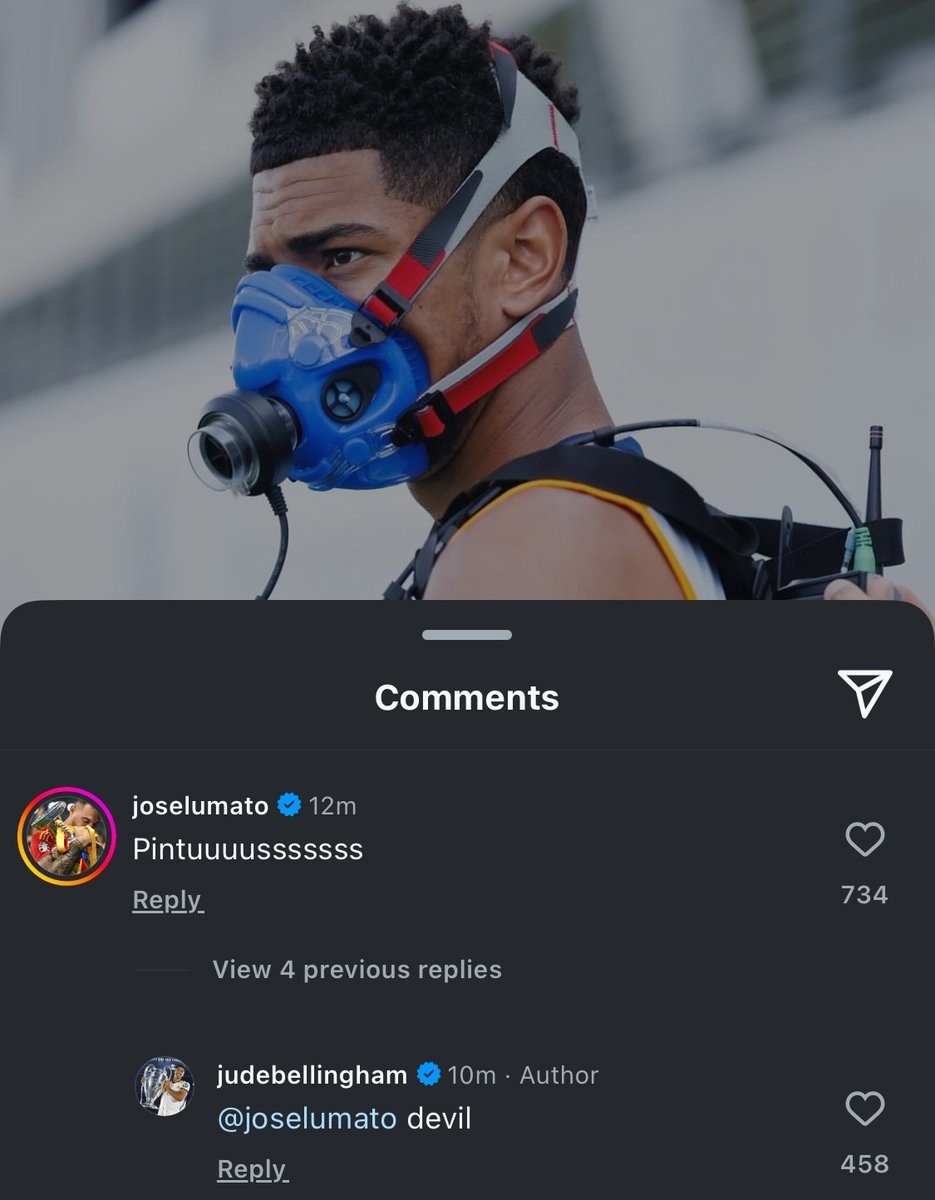The image size is (935, 1200).
Task: Expand View 4 previous replies
Action: (357, 969)
